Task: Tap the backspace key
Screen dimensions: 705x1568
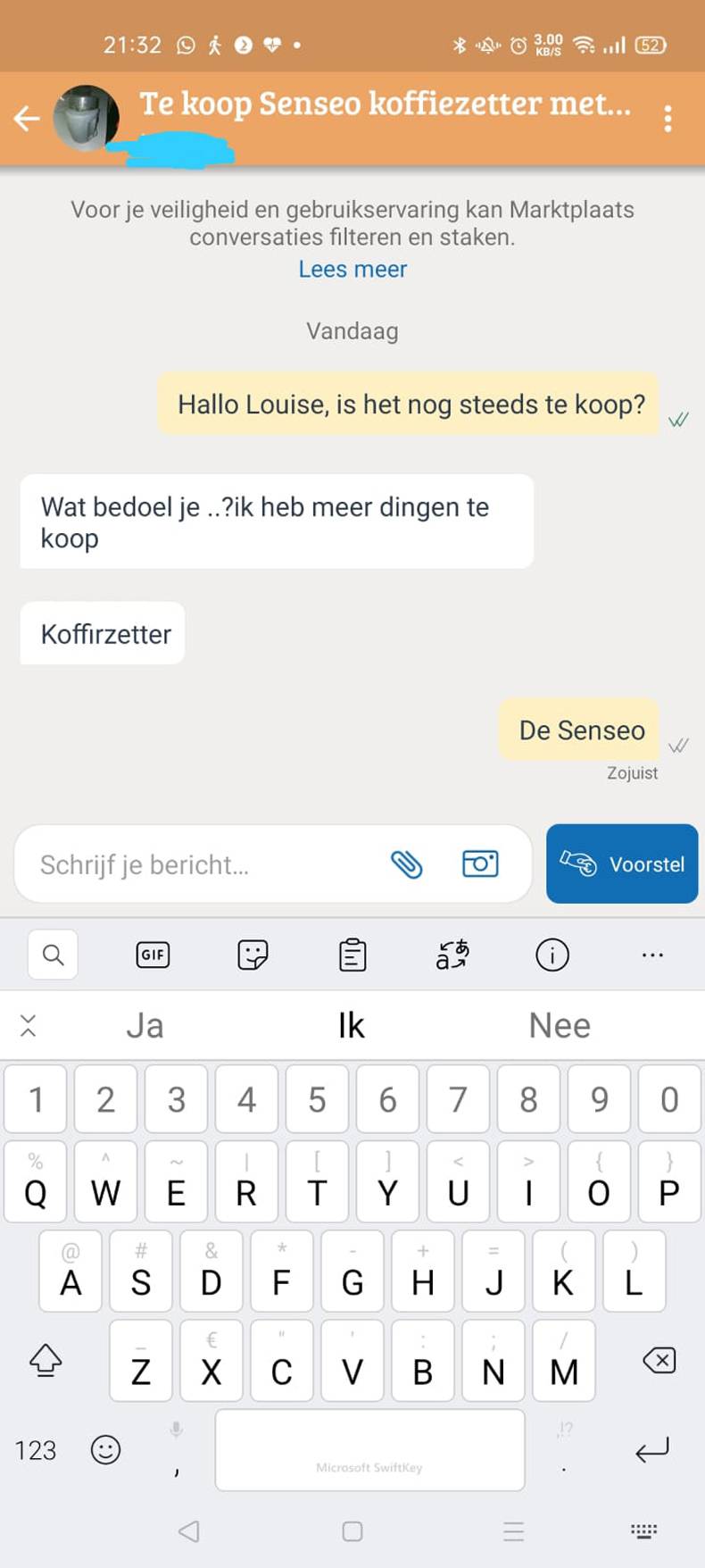Action: point(659,1360)
